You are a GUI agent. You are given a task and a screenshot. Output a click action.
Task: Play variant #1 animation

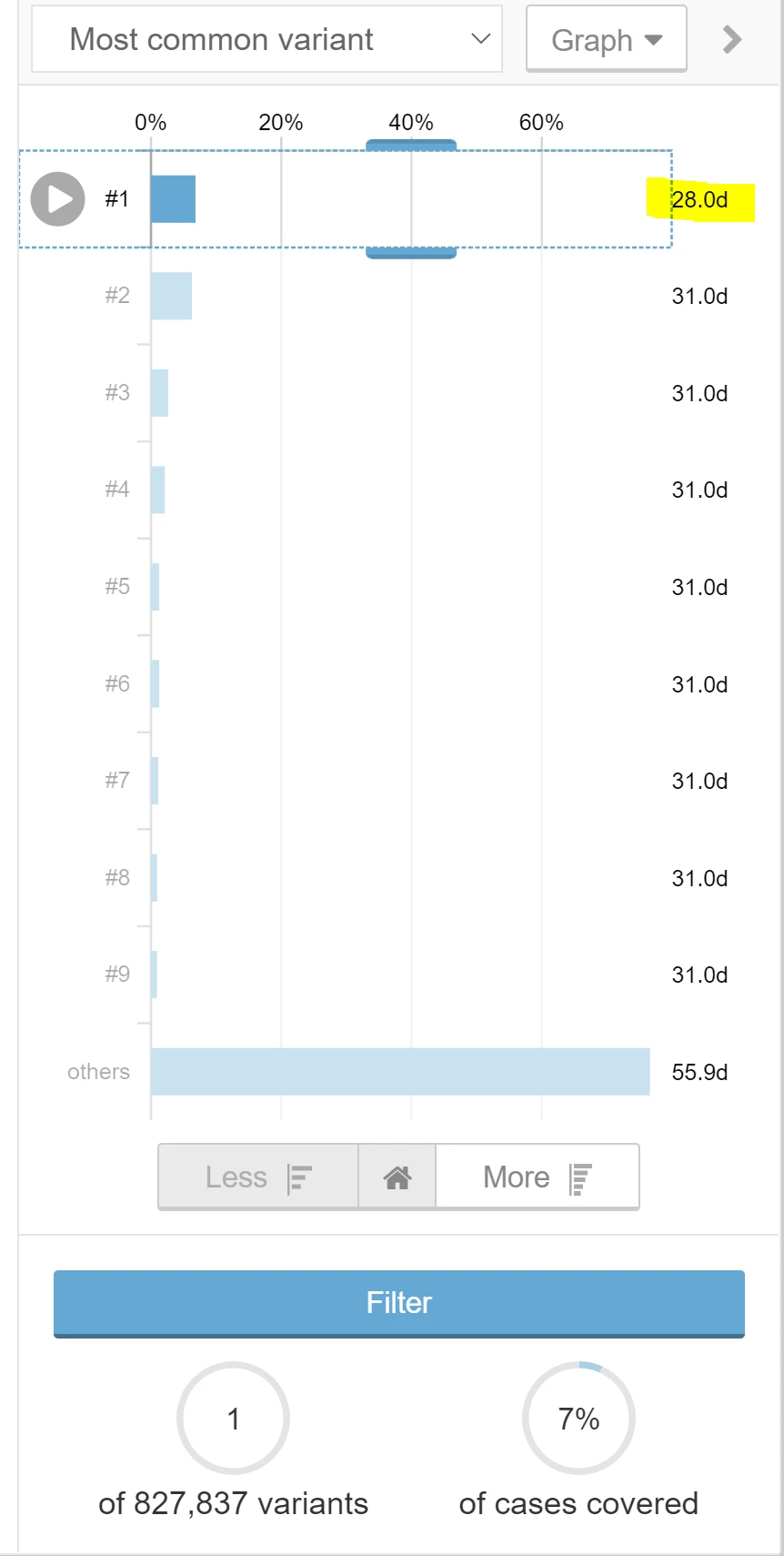[x=57, y=198]
